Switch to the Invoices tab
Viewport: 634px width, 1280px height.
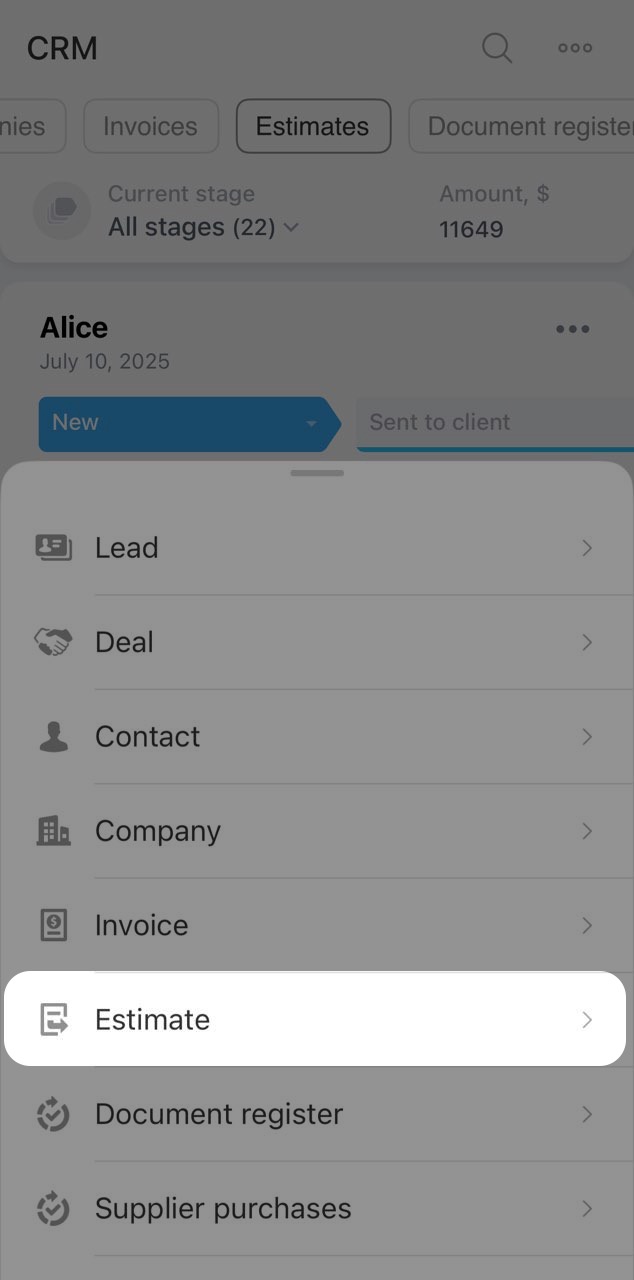point(150,126)
